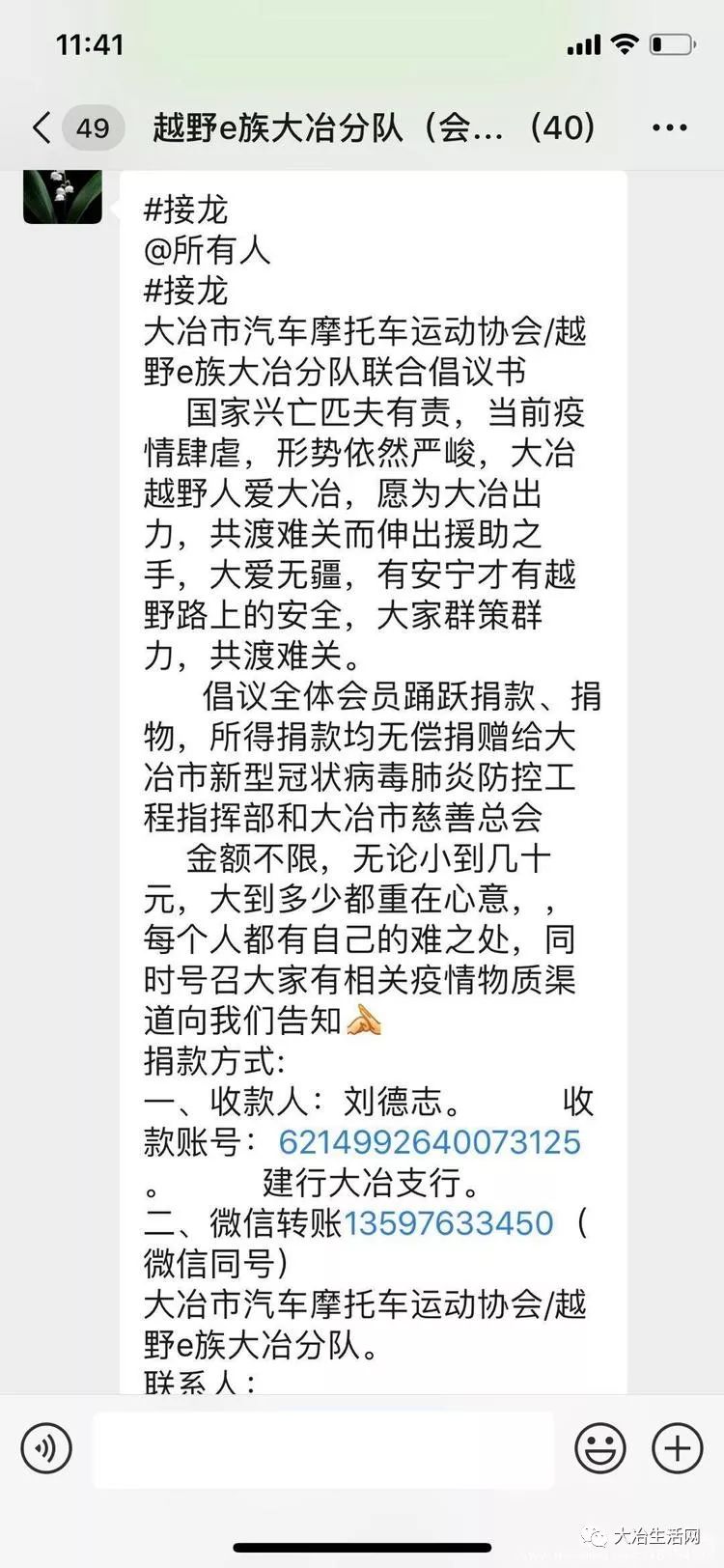Go back to the chat list

click(x=41, y=127)
